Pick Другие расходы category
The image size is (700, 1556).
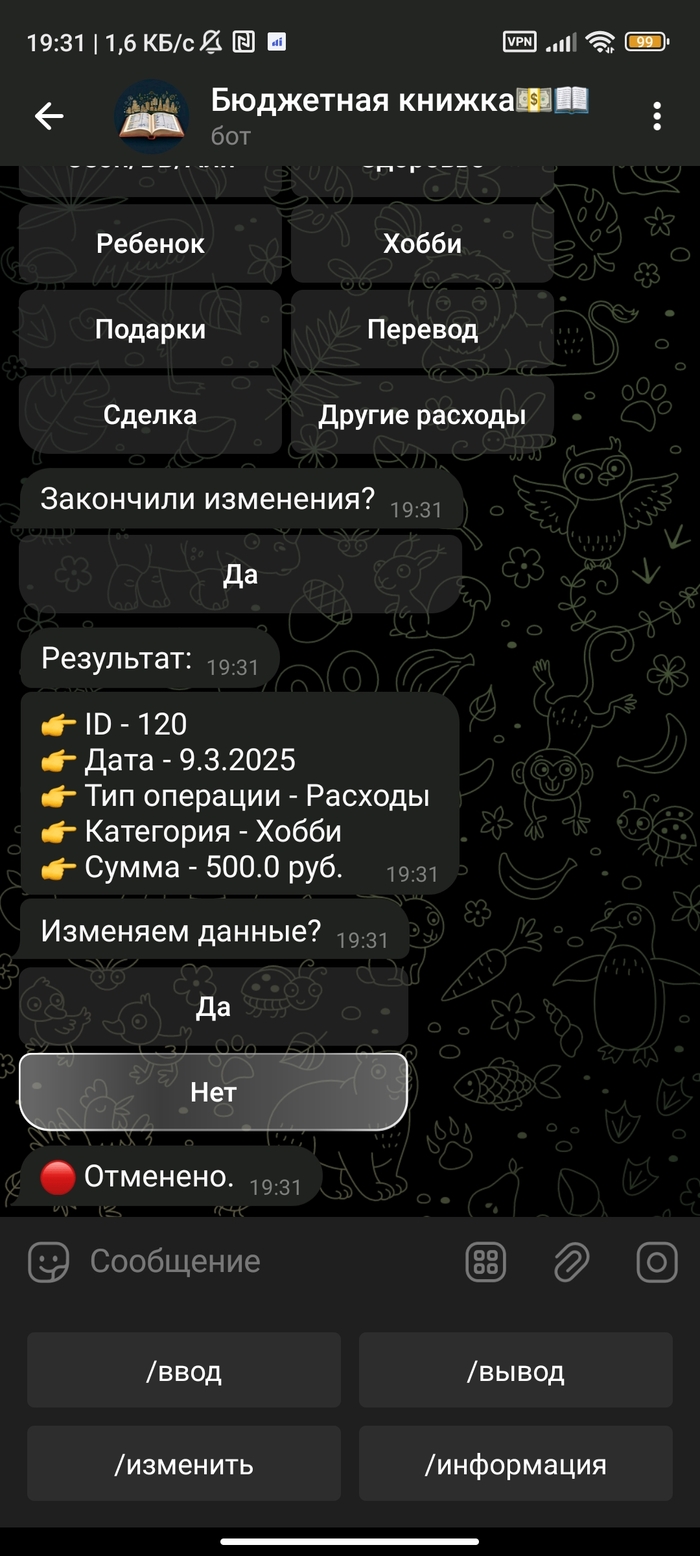tap(422, 414)
